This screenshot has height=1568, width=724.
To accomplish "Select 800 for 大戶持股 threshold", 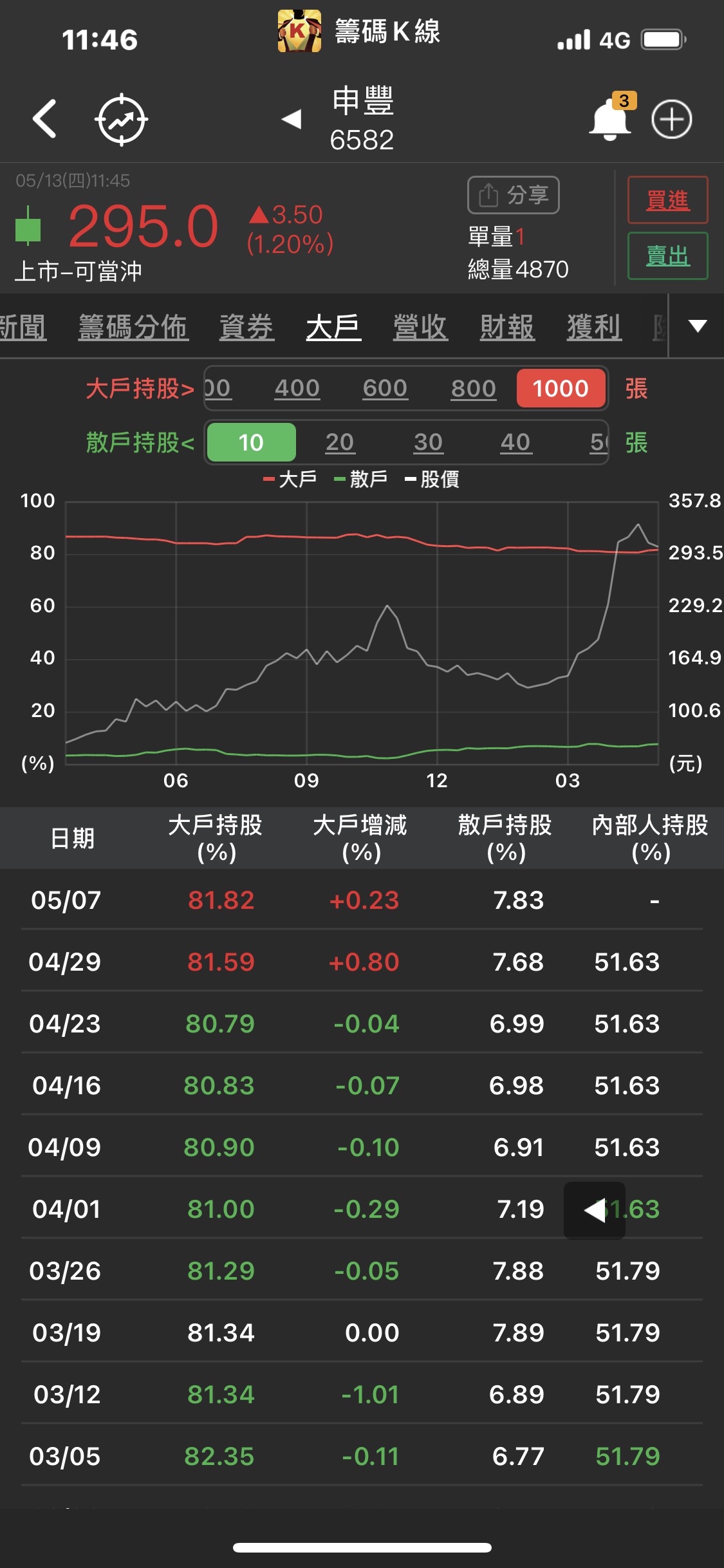I will [x=473, y=388].
